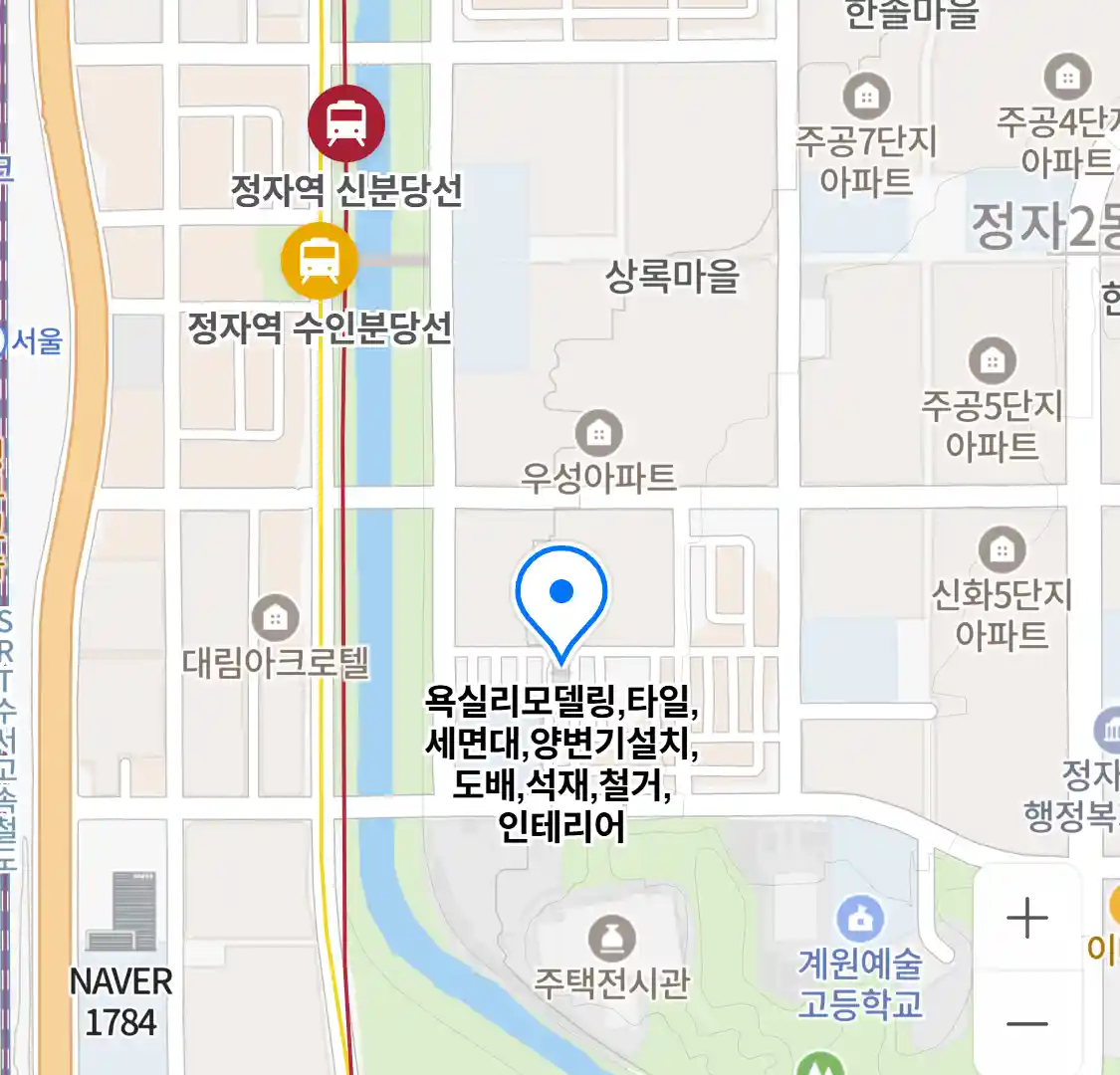Open 계원예술 고등학교 marker
The height and width of the screenshot is (1075, 1120).
[x=860, y=920]
